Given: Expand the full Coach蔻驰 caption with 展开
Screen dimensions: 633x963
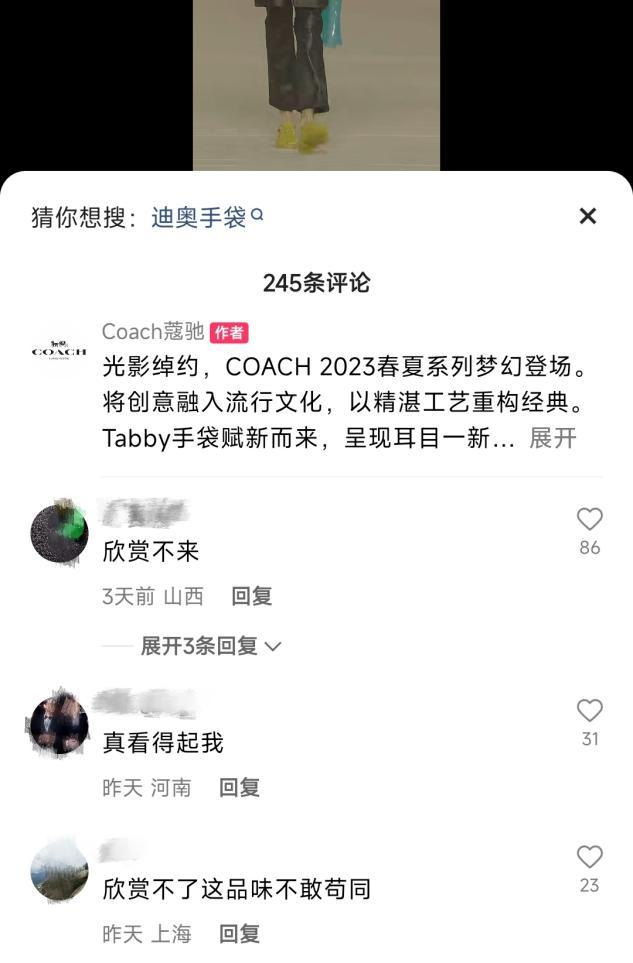Looking at the screenshot, I should tap(552, 438).
